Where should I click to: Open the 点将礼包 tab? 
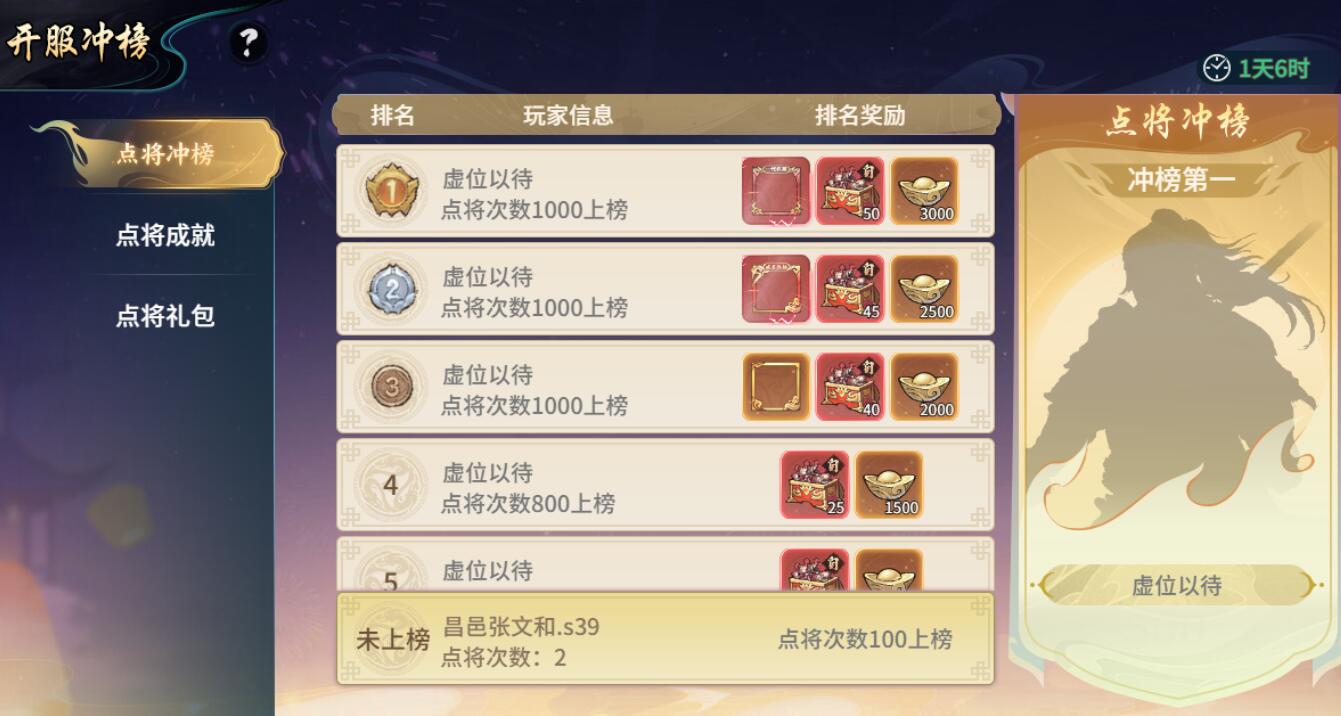(x=166, y=316)
